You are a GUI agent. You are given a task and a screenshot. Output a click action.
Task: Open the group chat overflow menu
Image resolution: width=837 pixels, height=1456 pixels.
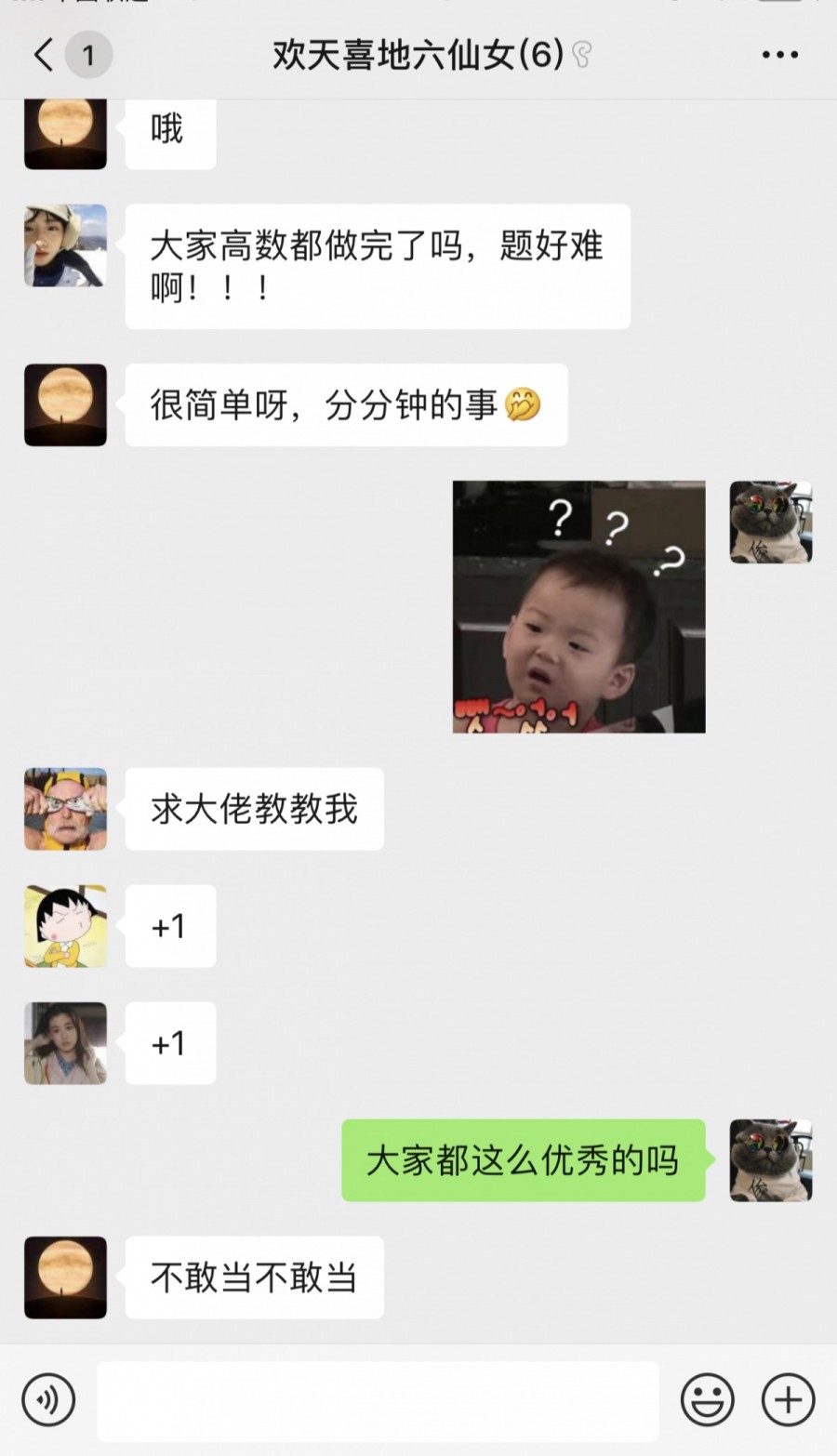779,55
